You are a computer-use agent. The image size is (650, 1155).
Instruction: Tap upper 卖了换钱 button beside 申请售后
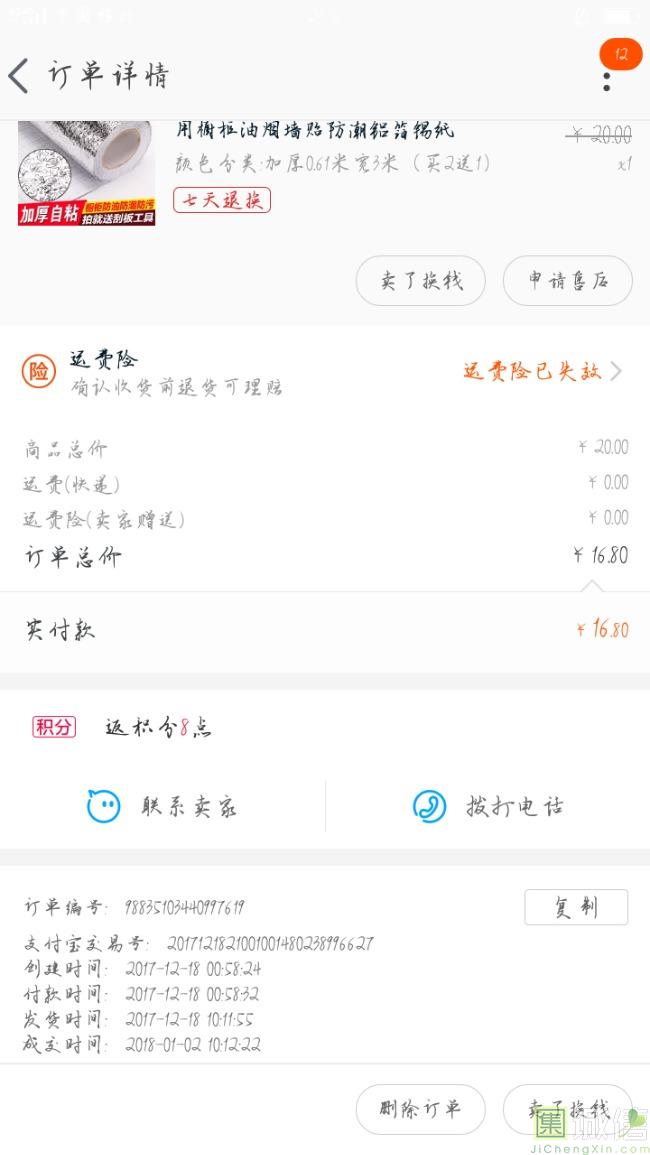click(x=420, y=281)
